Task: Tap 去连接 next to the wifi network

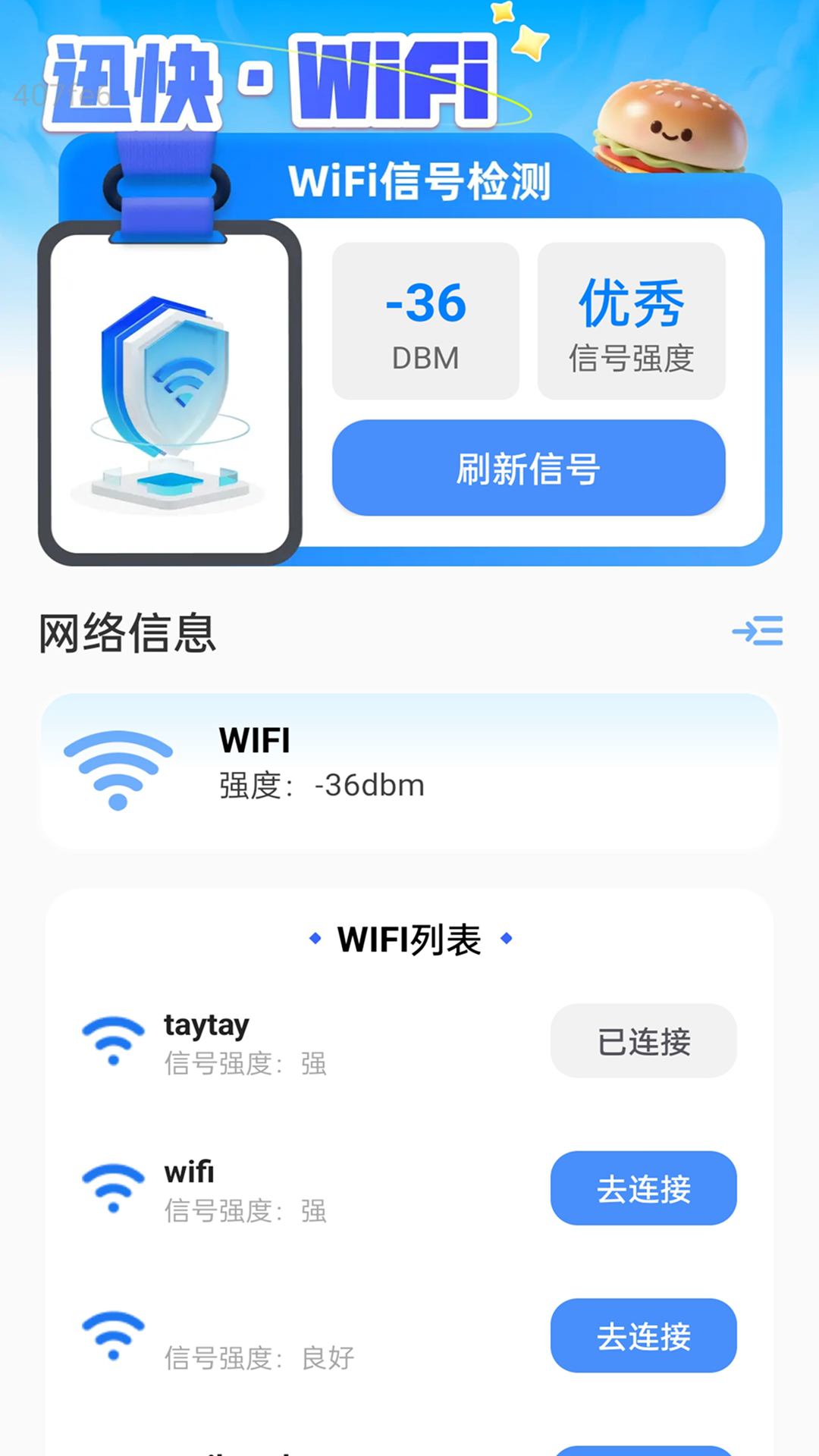Action: 643,1188
